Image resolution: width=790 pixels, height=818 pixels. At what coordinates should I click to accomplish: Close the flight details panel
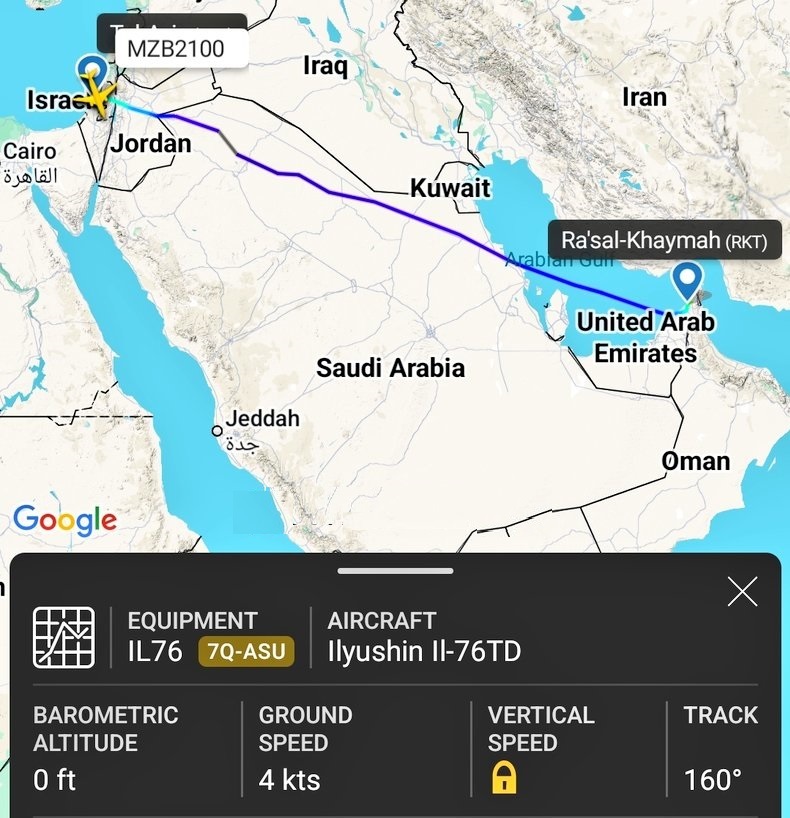(x=742, y=592)
